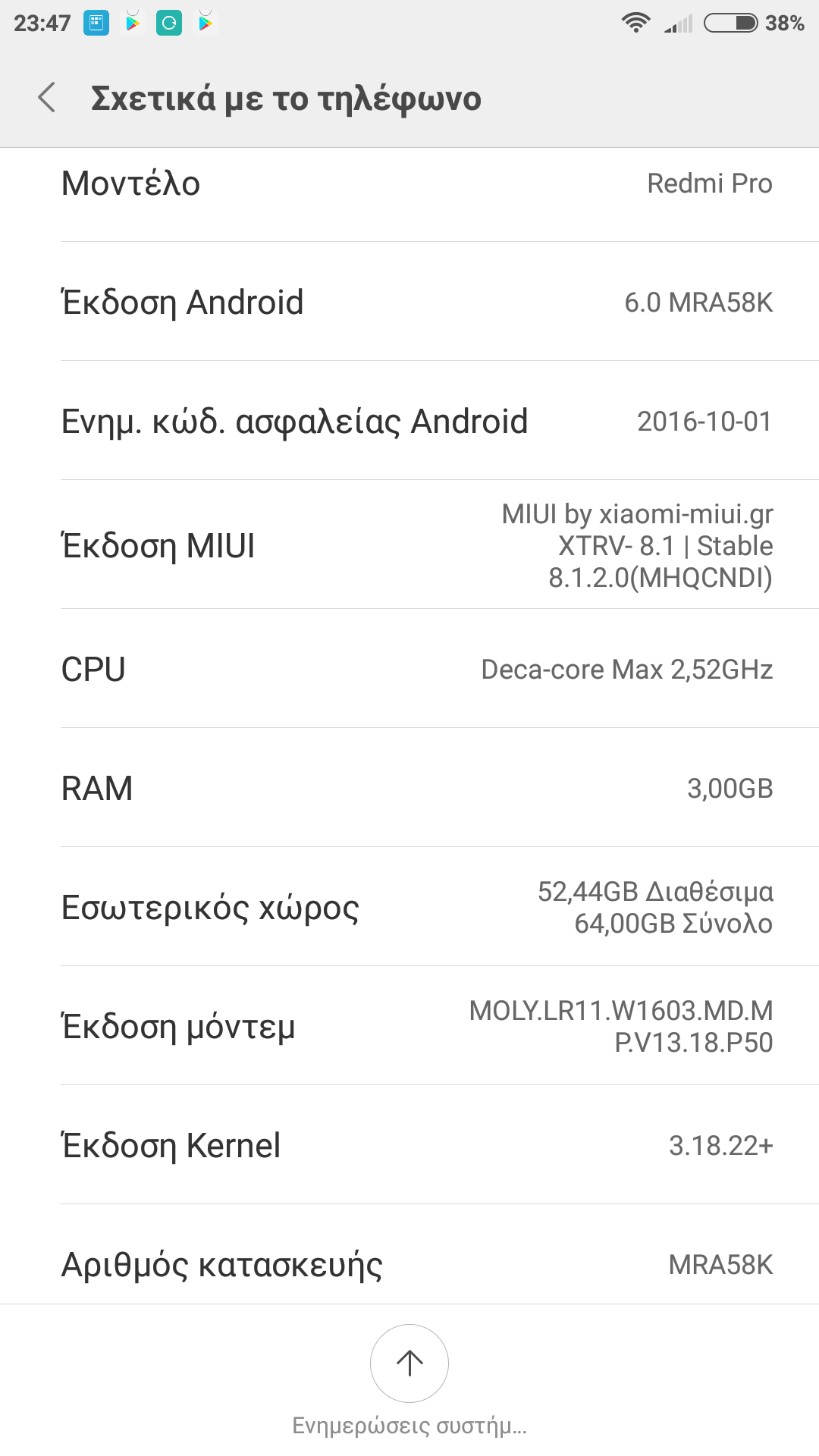Viewport: 819px width, 1456px height.
Task: Tap the Έκδοση μόντεμ row
Action: pos(409,1026)
